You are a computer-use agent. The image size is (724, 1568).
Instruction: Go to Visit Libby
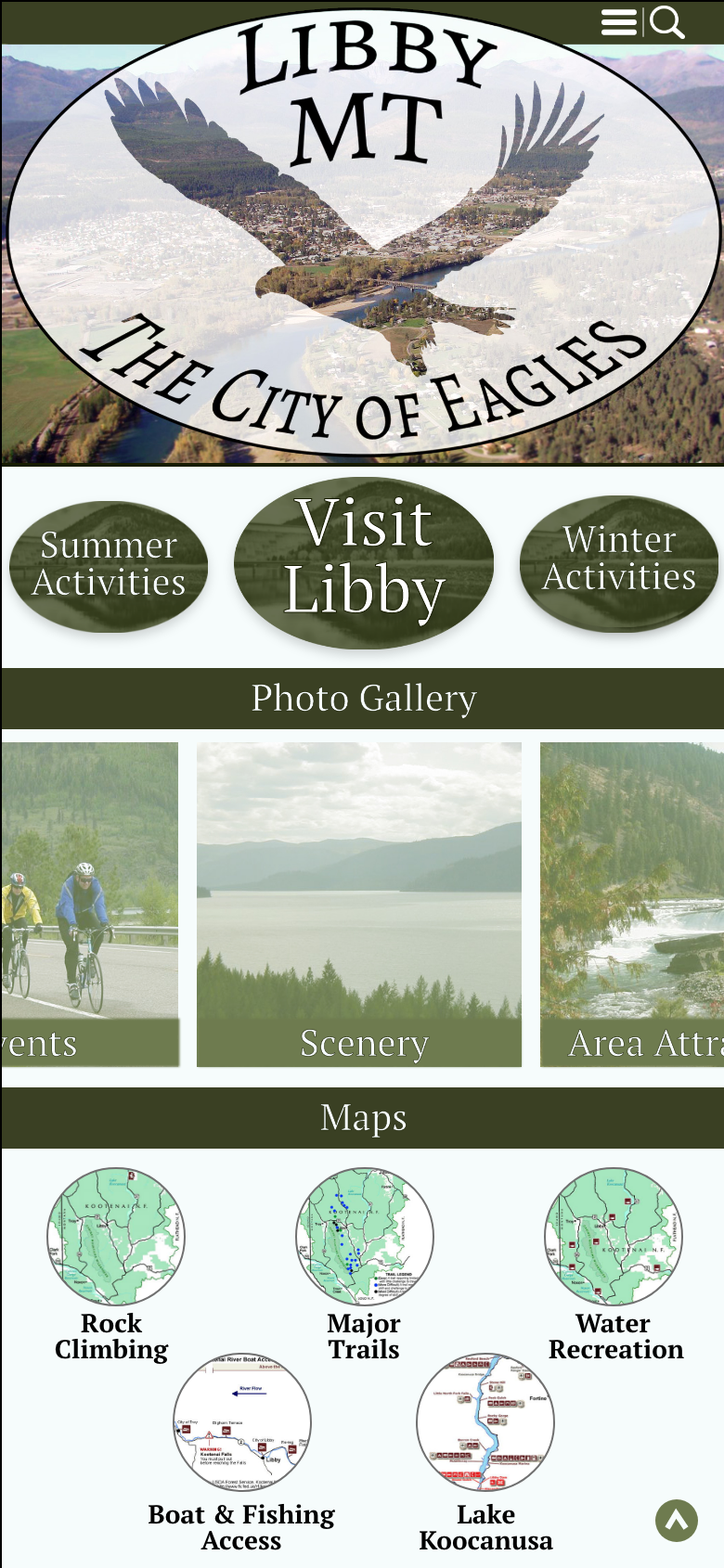click(x=364, y=560)
